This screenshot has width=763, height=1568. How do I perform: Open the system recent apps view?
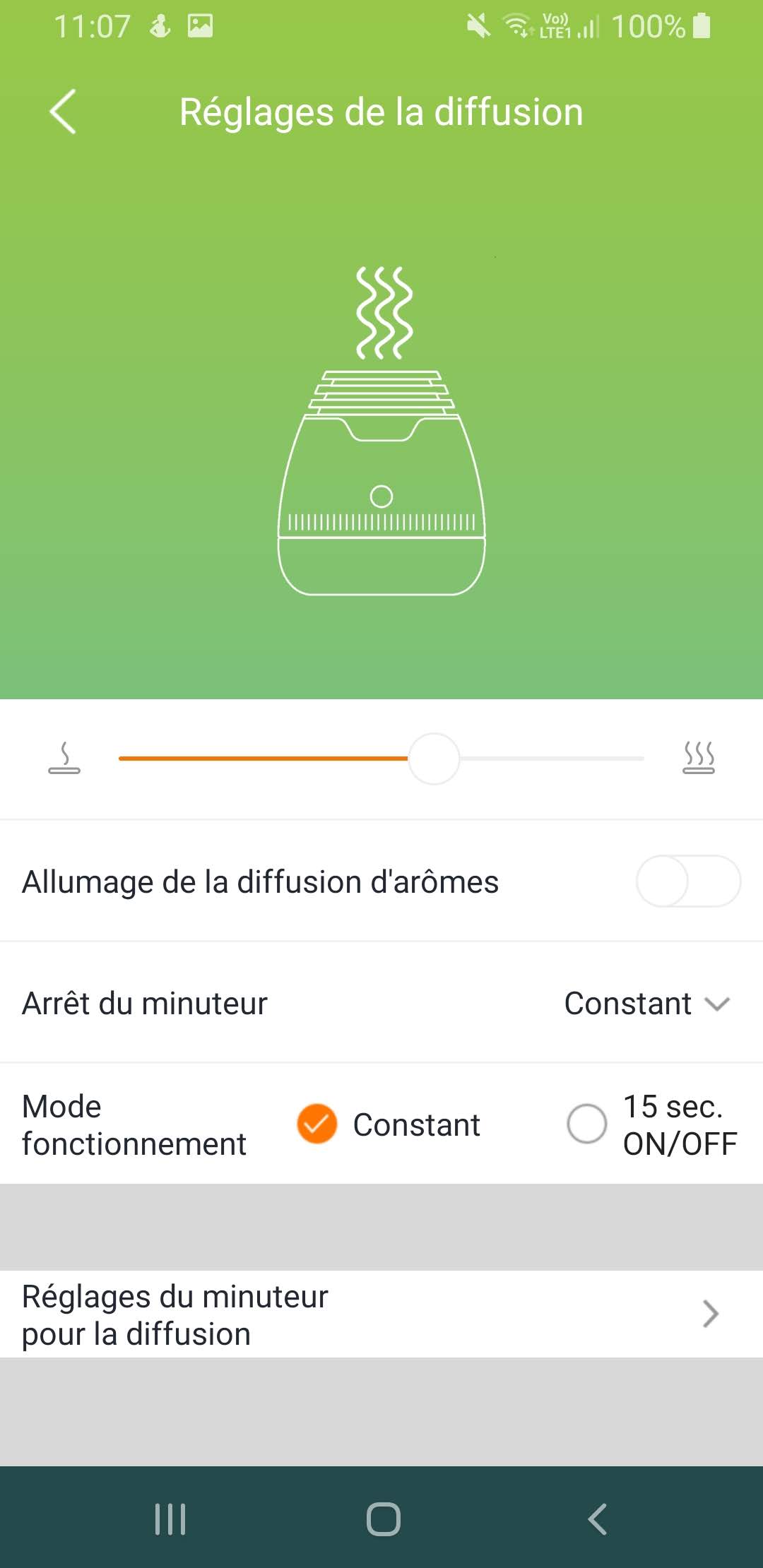tap(170, 1519)
